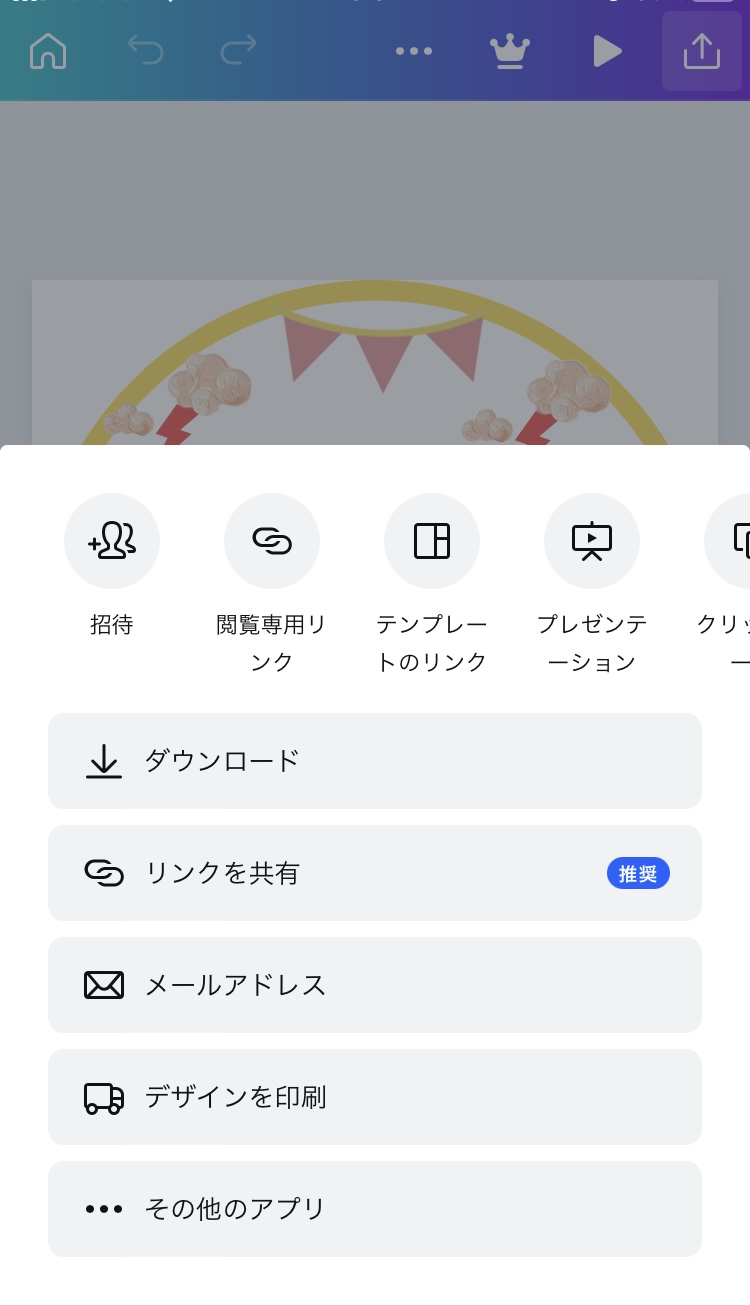
Task: Open the 閲覧専用リンク (view-only link) option
Action: [272, 540]
